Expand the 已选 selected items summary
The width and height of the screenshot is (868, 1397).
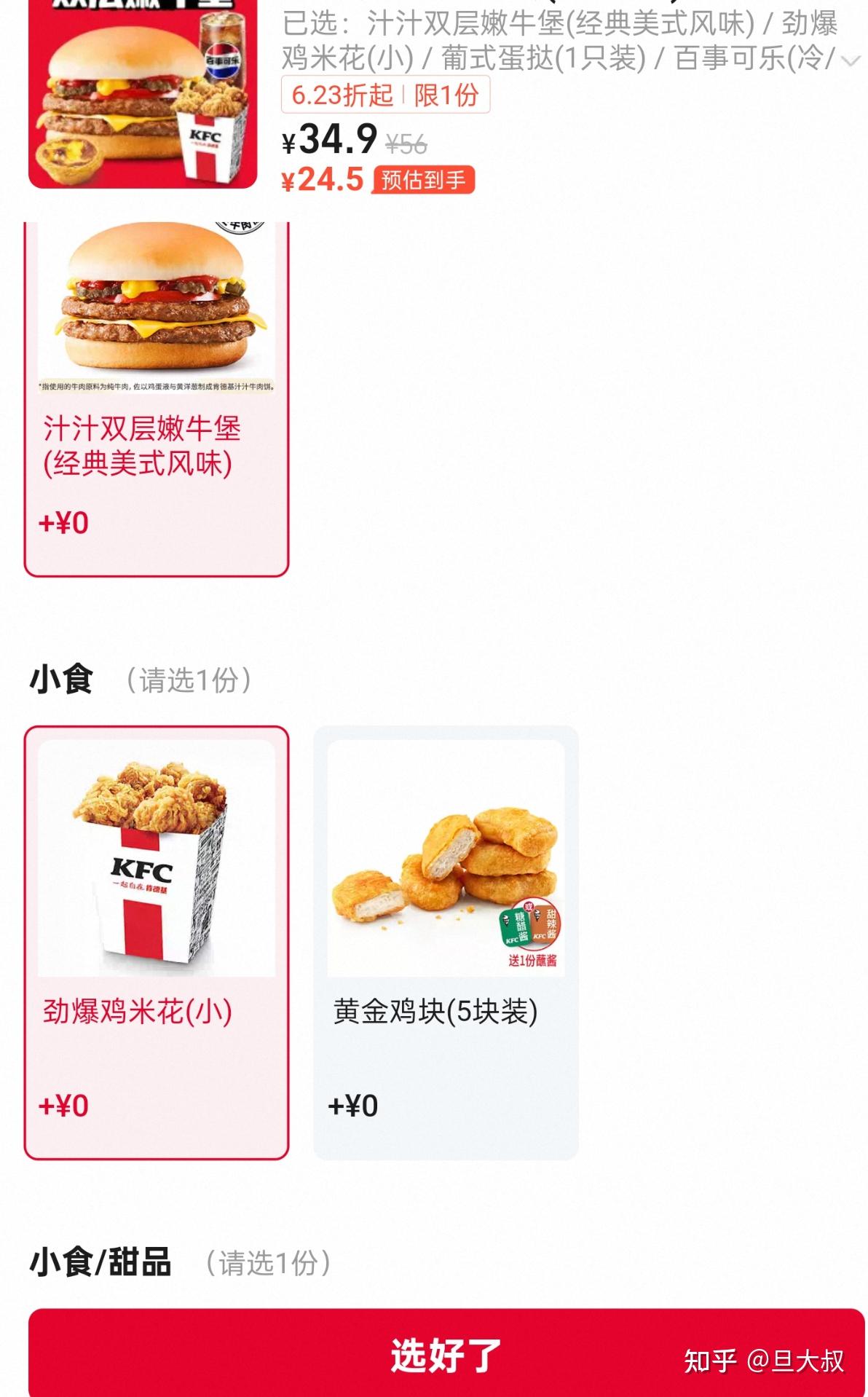(850, 61)
